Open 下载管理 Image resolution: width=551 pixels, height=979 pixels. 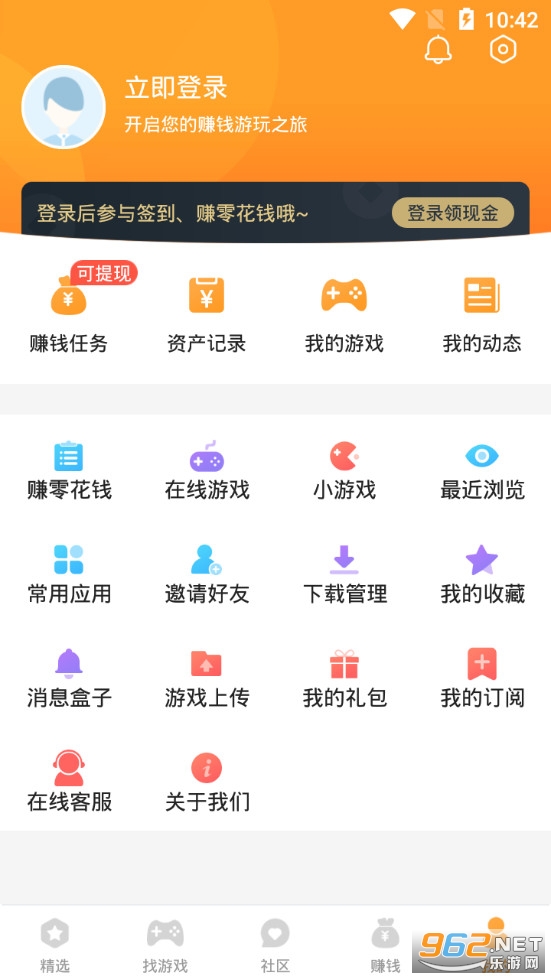tap(344, 574)
